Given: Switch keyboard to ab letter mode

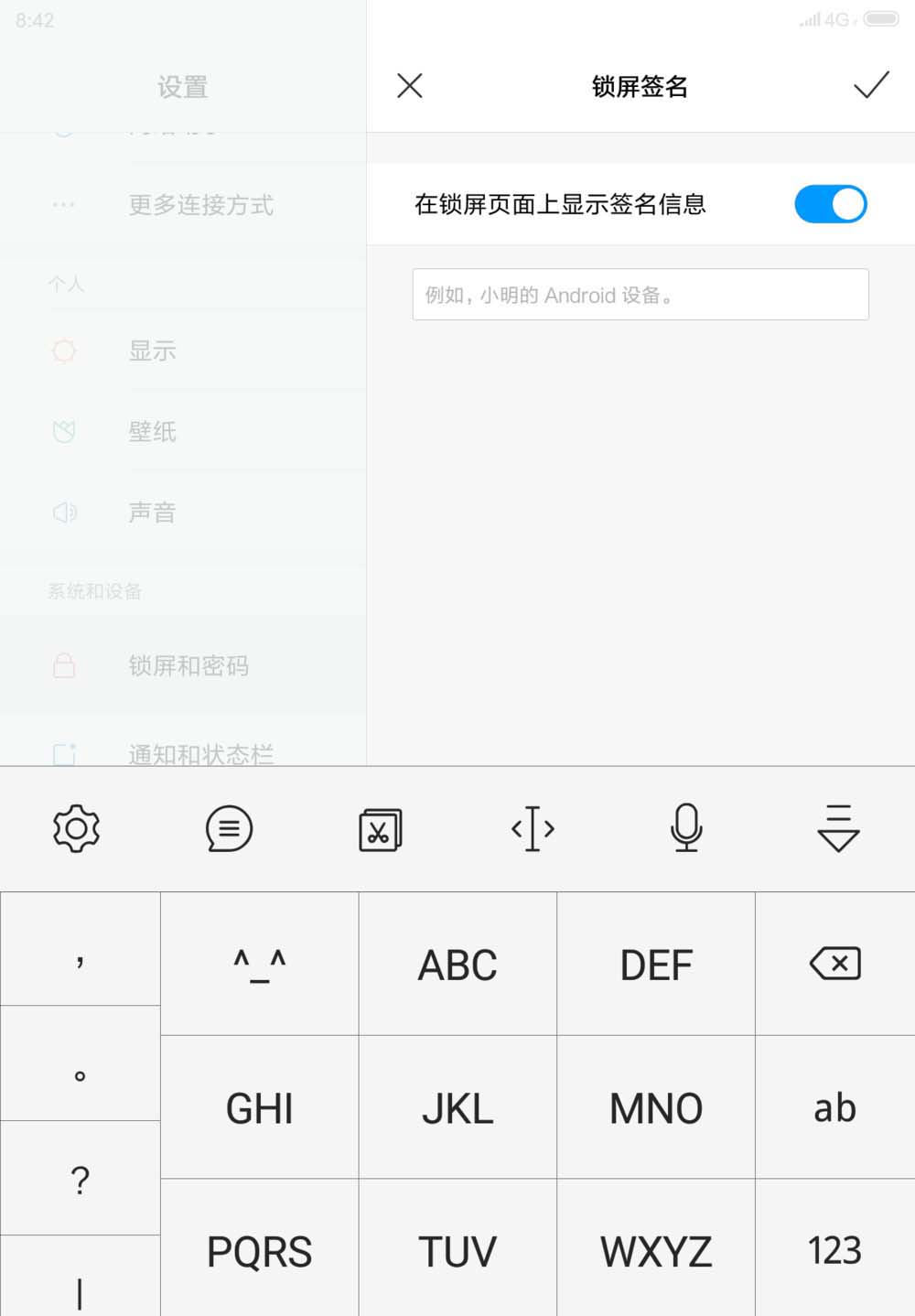Looking at the screenshot, I should coord(834,1108).
